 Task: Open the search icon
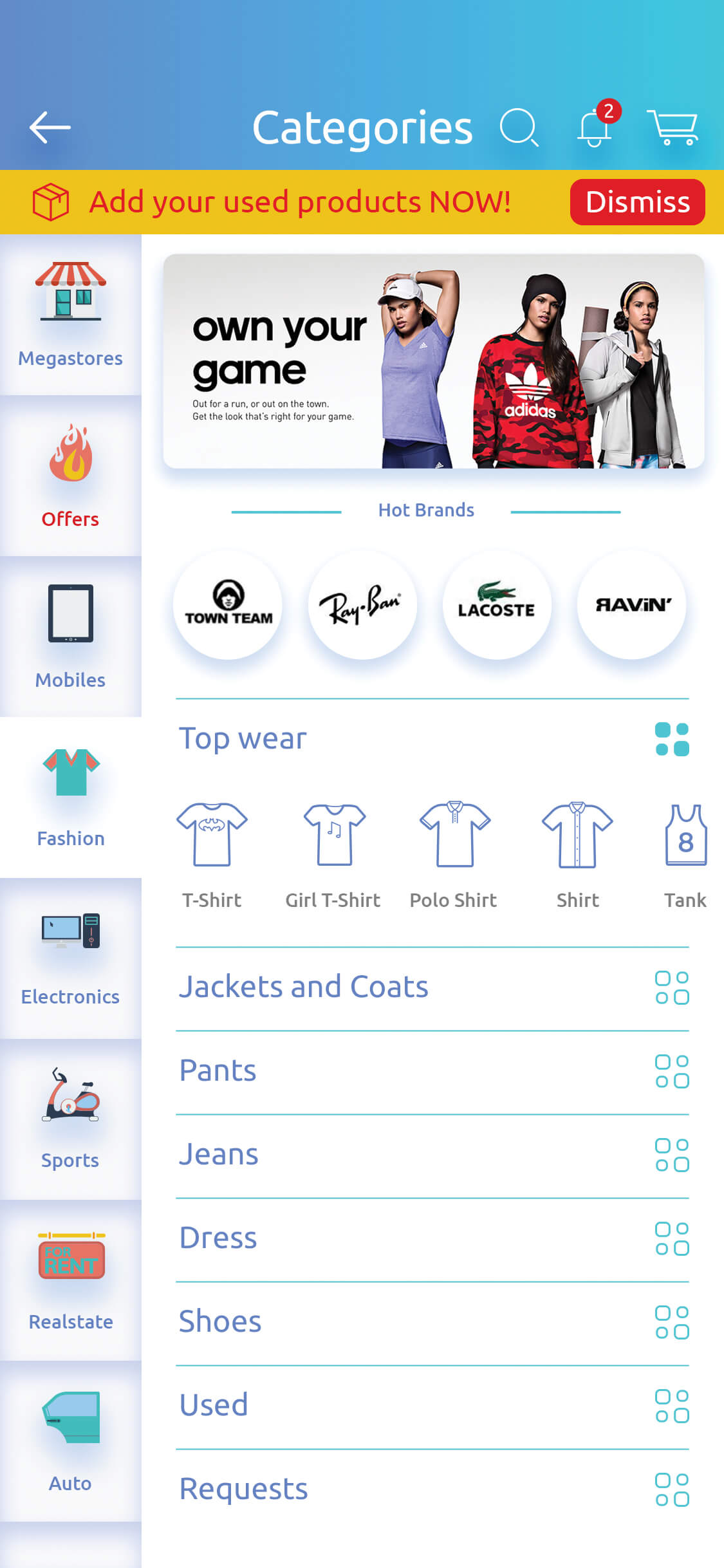click(x=519, y=127)
